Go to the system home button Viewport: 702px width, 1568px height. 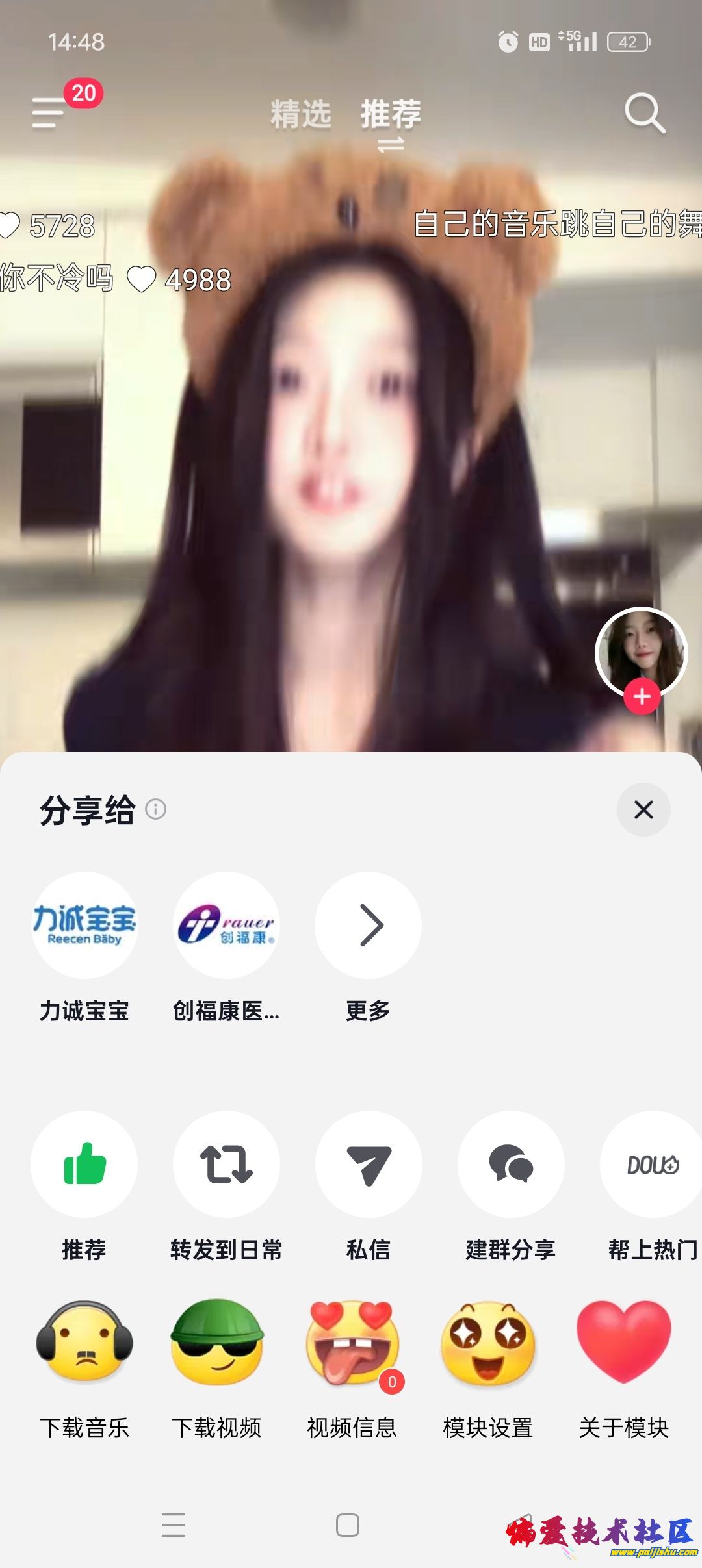348,1524
